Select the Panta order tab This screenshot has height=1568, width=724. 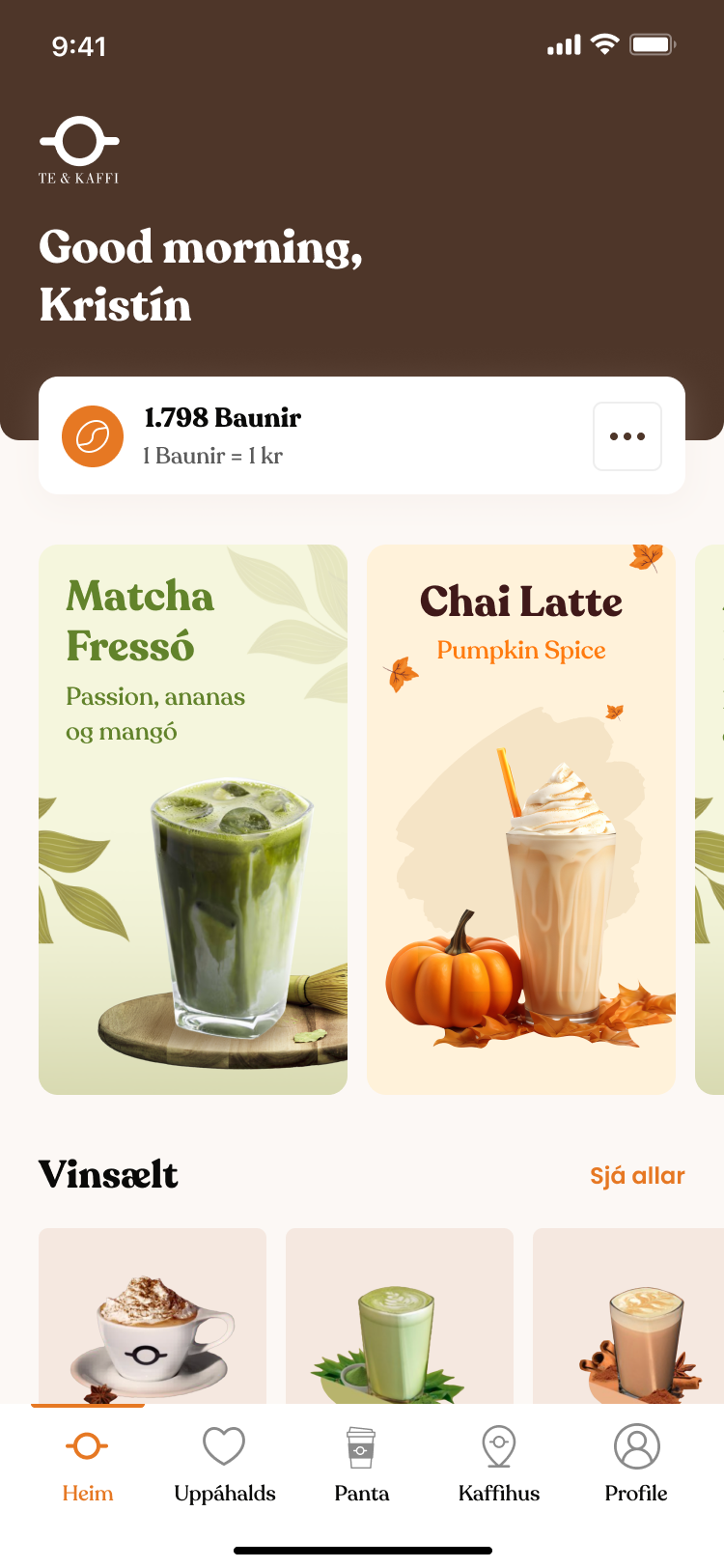361,1464
